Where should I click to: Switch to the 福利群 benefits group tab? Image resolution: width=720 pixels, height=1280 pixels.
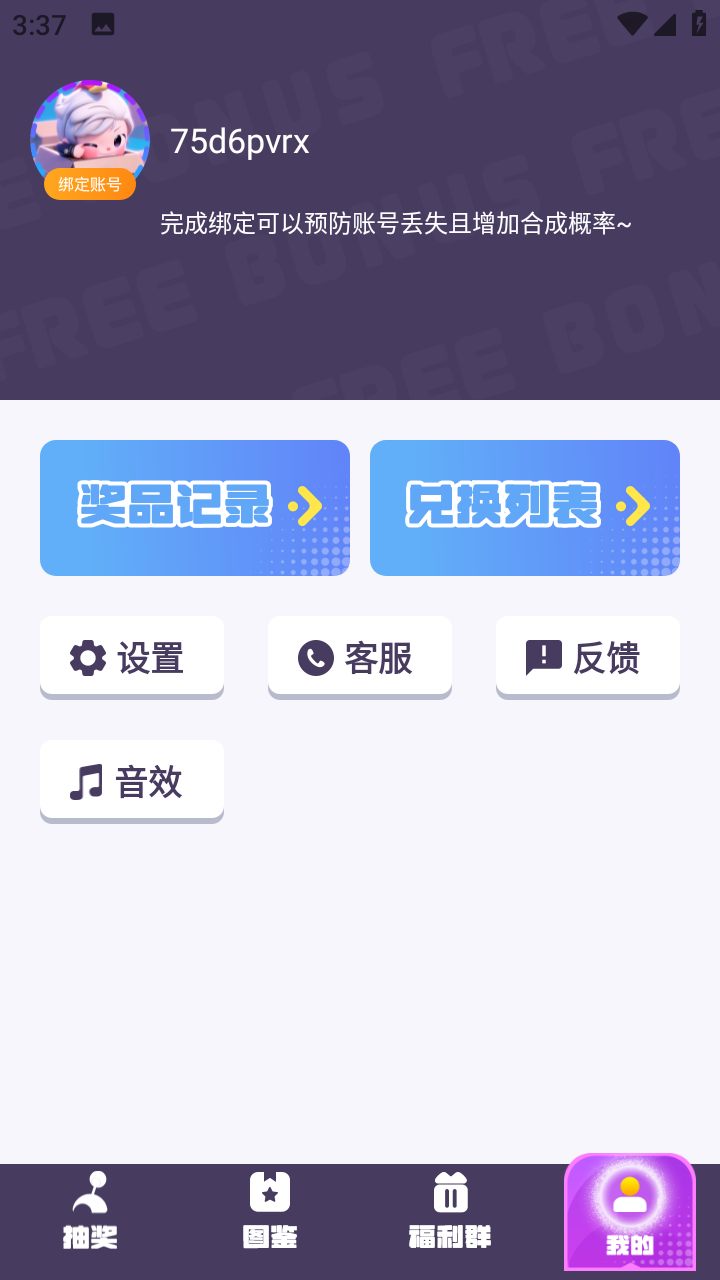(x=450, y=1212)
